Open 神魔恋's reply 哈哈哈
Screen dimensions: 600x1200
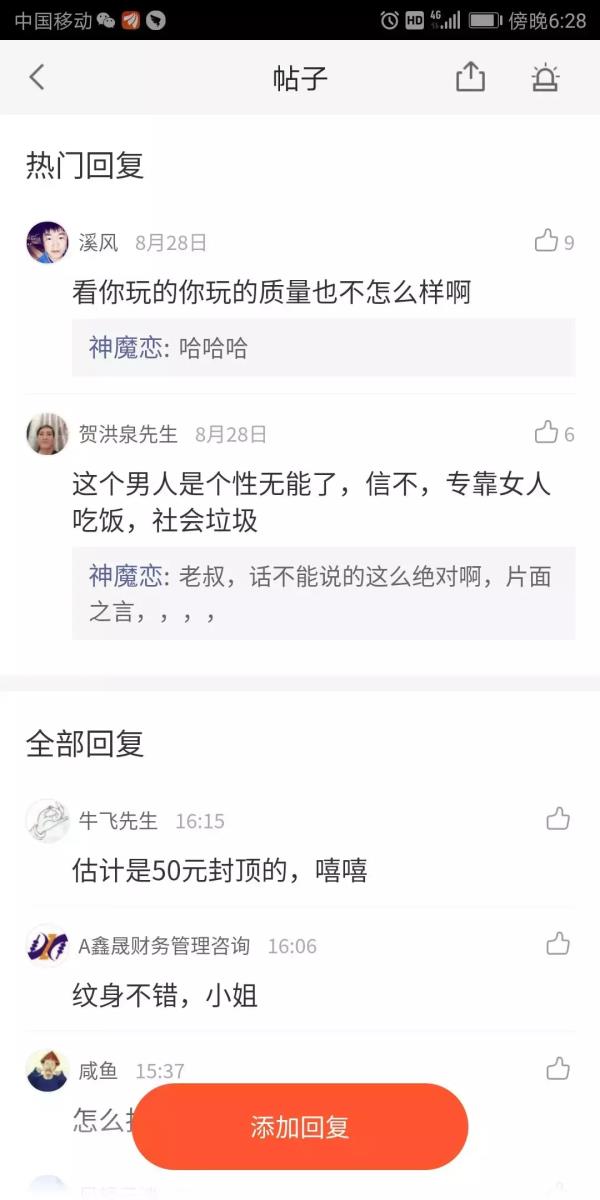[323, 348]
